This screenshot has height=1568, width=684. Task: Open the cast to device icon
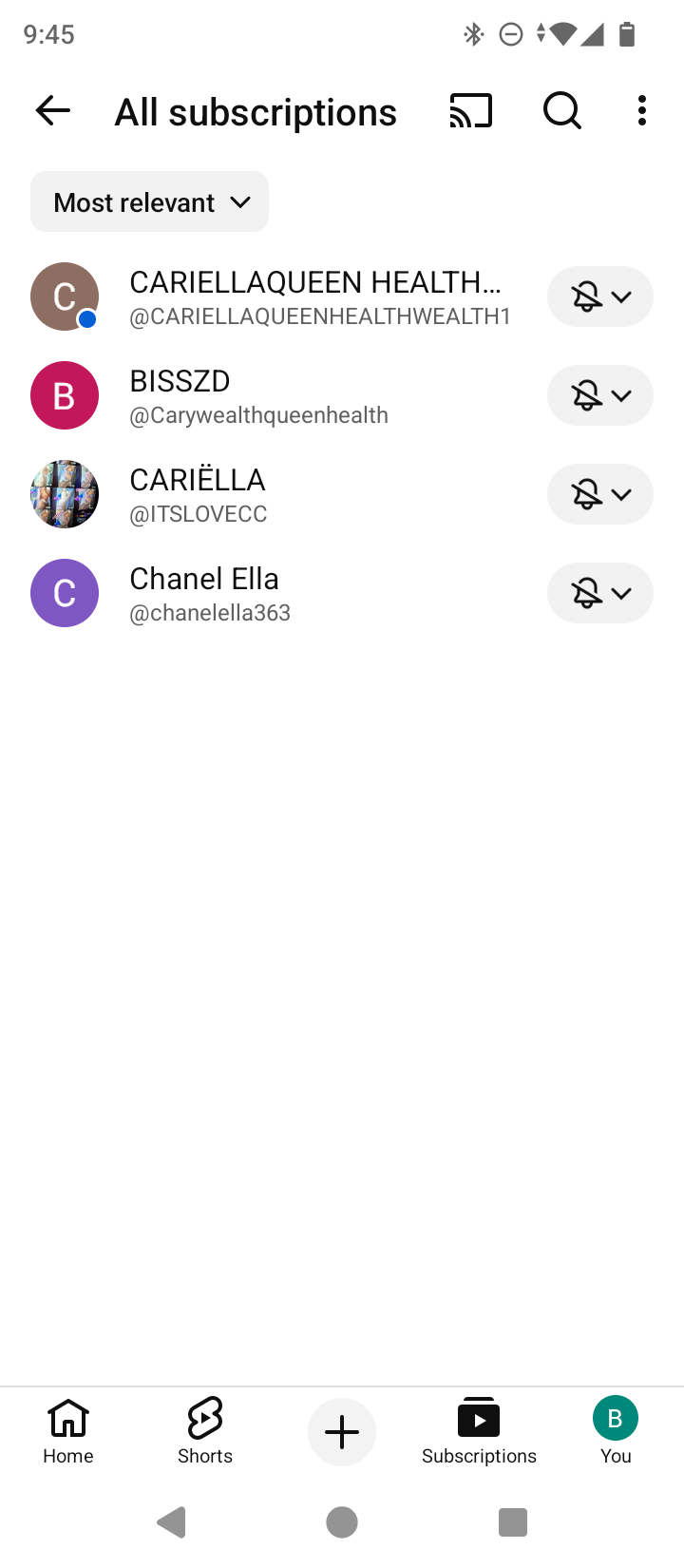coord(471,111)
